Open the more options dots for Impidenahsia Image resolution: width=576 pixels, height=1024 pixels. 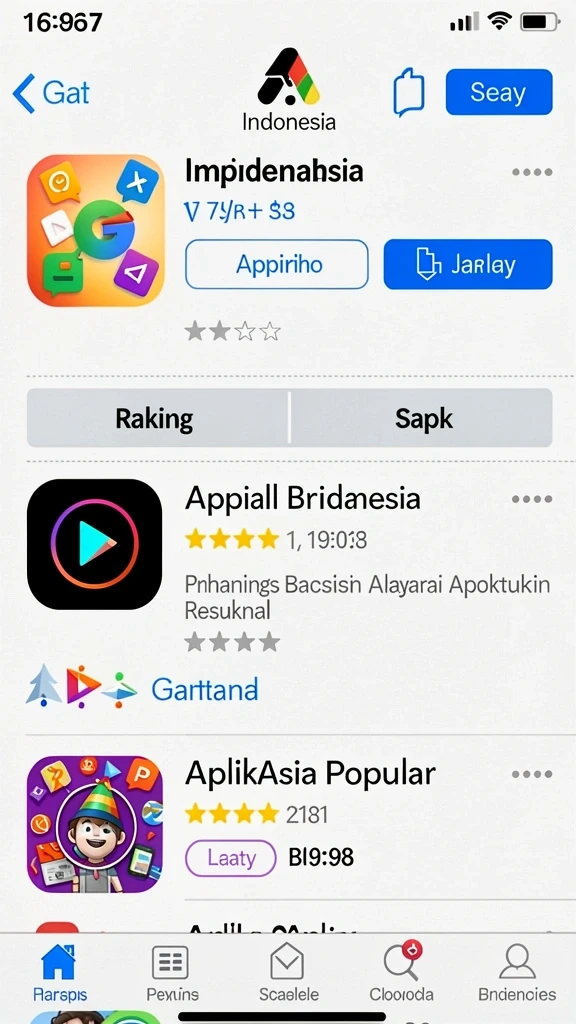(532, 172)
